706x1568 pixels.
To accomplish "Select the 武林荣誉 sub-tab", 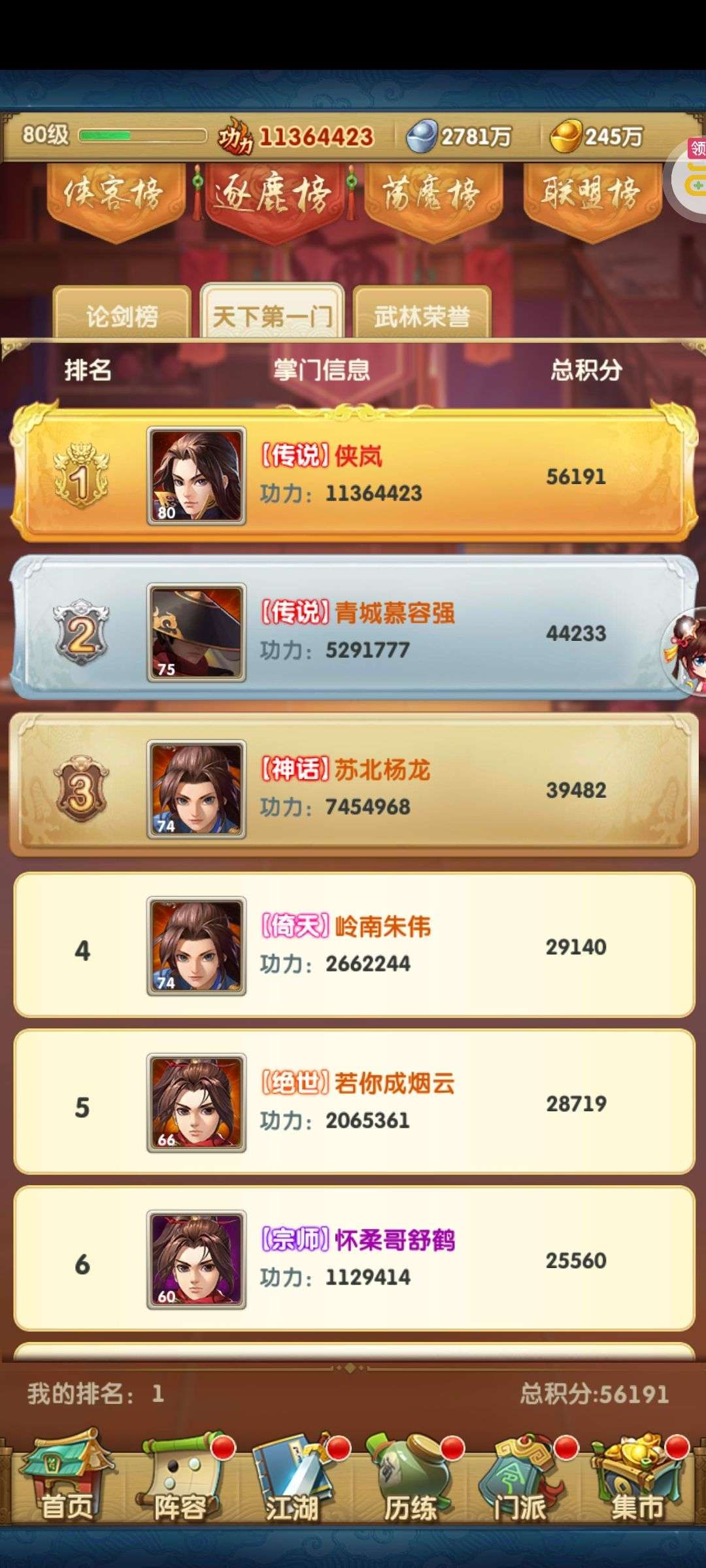I will coord(422,316).
